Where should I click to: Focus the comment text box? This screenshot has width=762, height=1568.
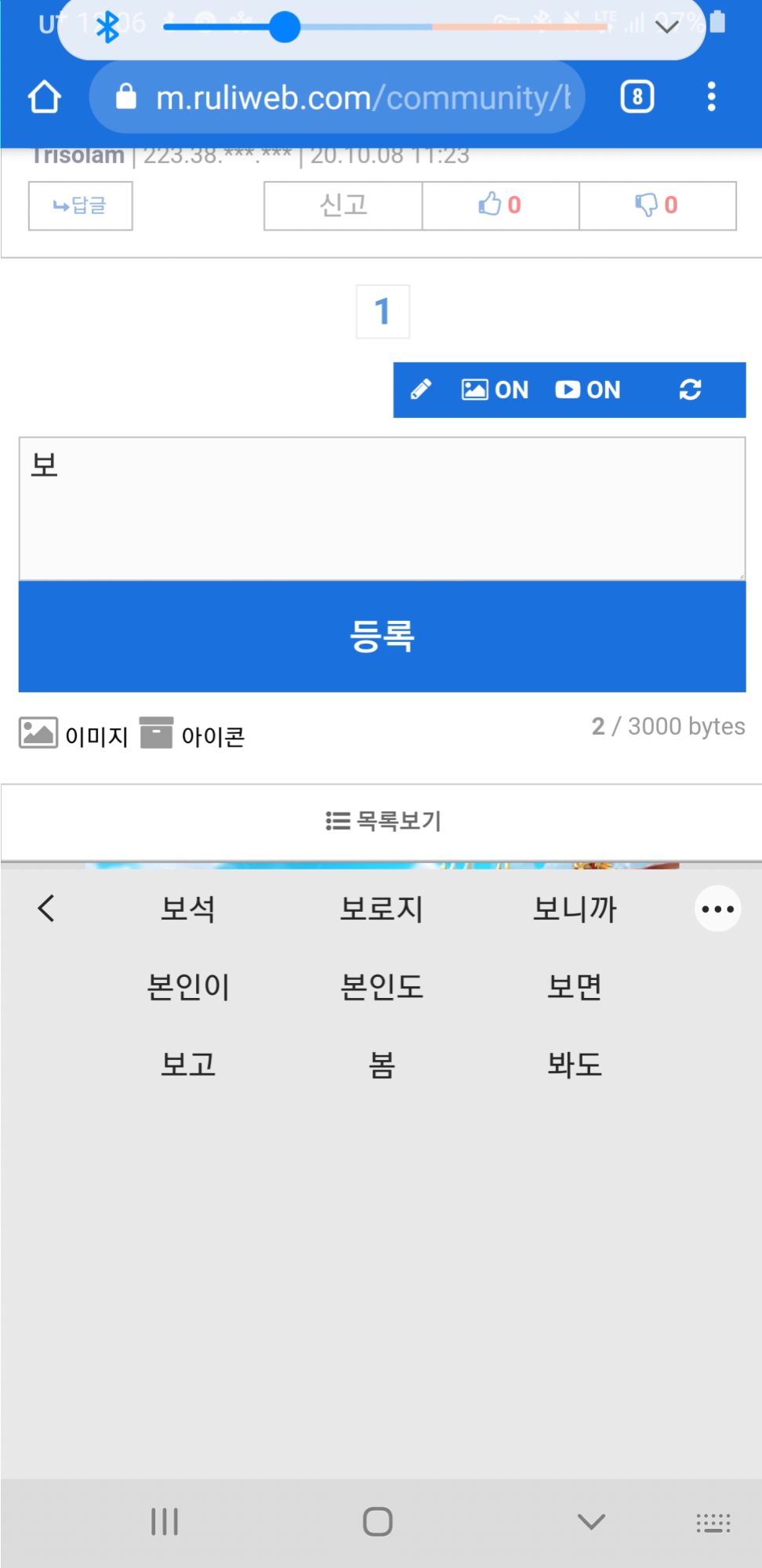coord(382,509)
